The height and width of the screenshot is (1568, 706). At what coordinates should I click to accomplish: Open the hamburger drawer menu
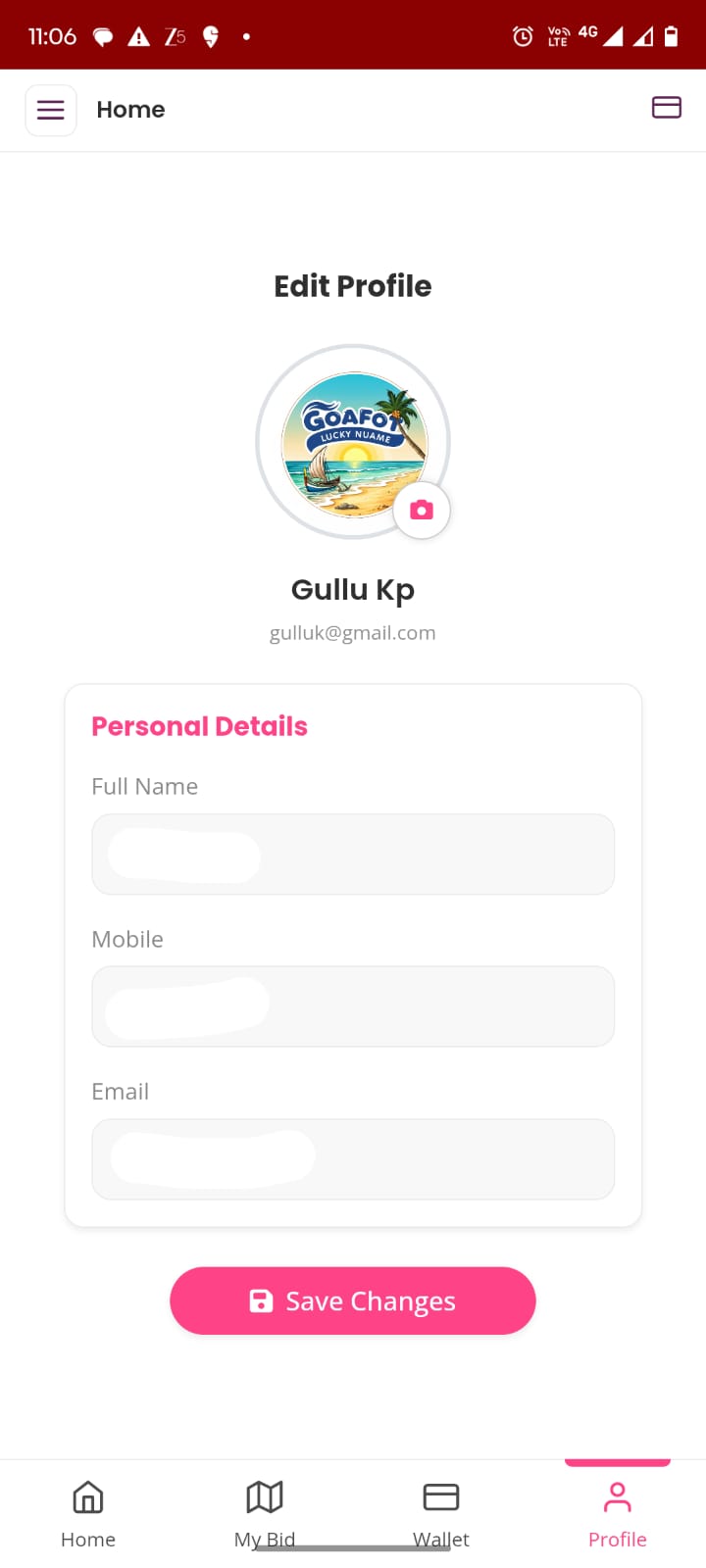point(51,110)
